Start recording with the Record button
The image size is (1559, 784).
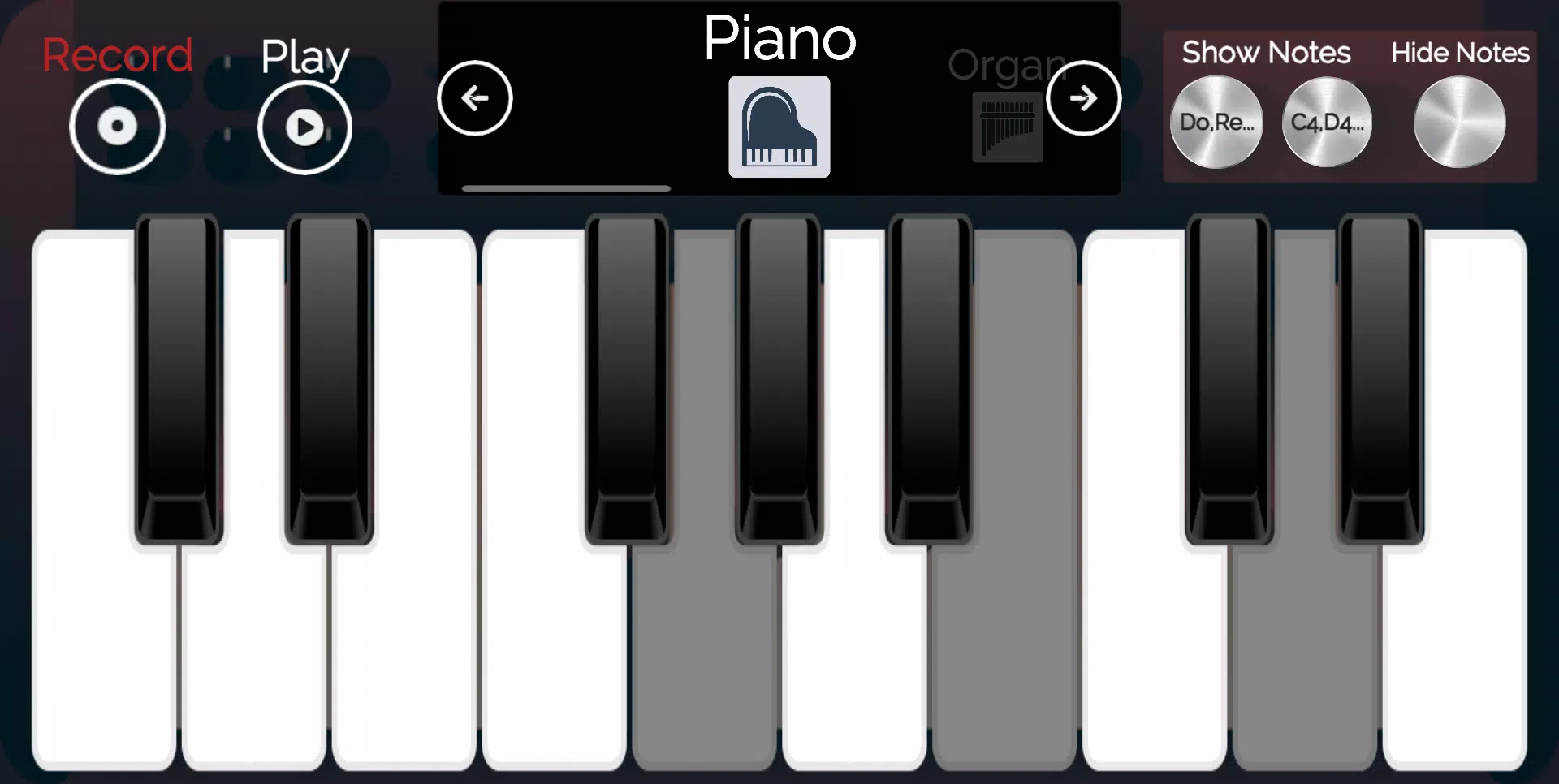pos(118,127)
